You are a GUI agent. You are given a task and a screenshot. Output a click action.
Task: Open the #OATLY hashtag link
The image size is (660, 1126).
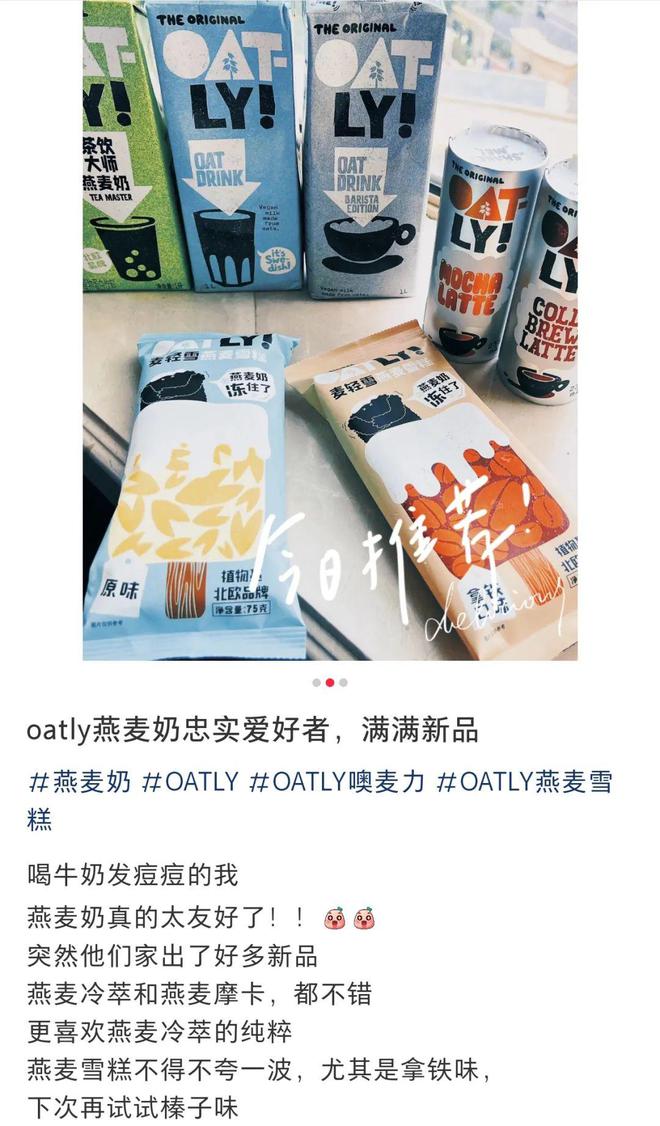coord(191,781)
